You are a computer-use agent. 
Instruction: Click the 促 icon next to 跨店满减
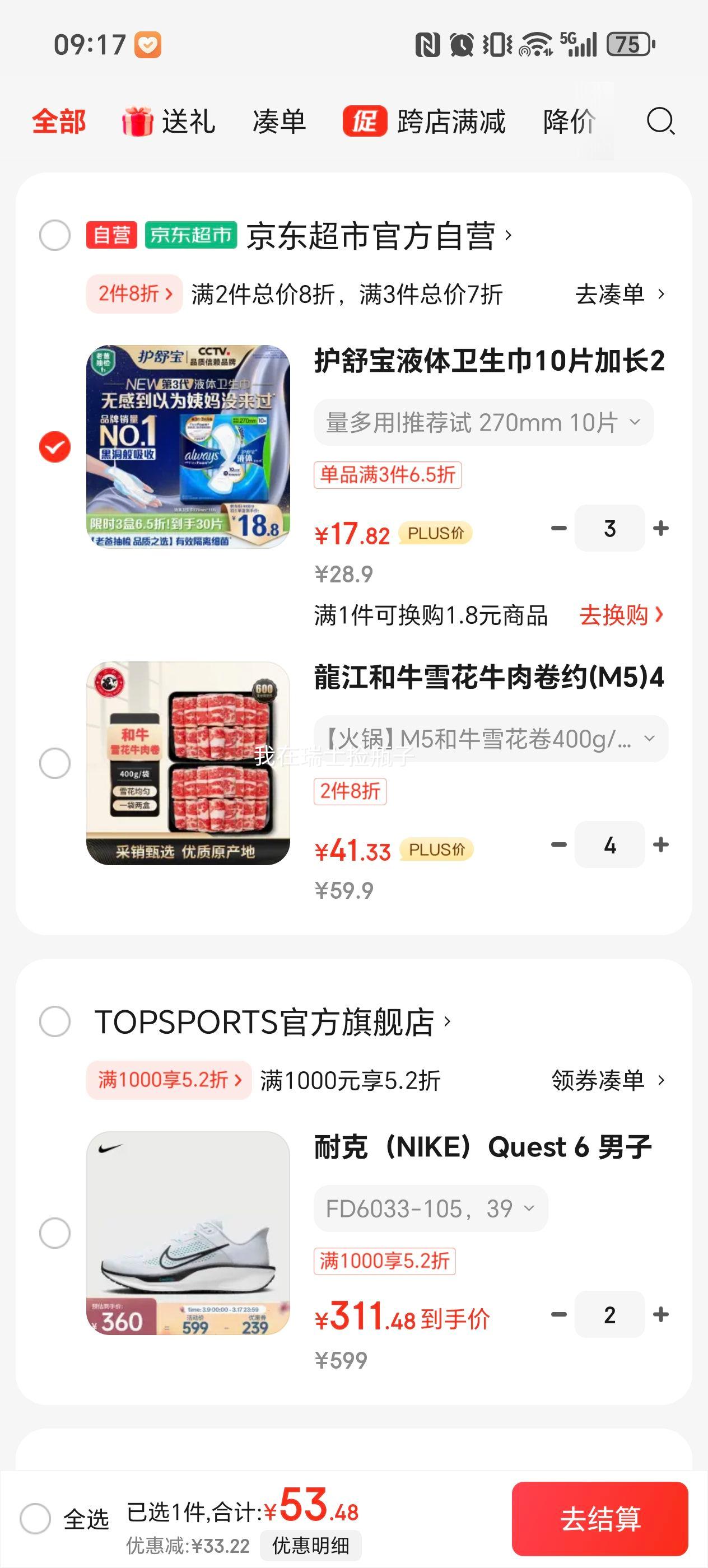[366, 122]
